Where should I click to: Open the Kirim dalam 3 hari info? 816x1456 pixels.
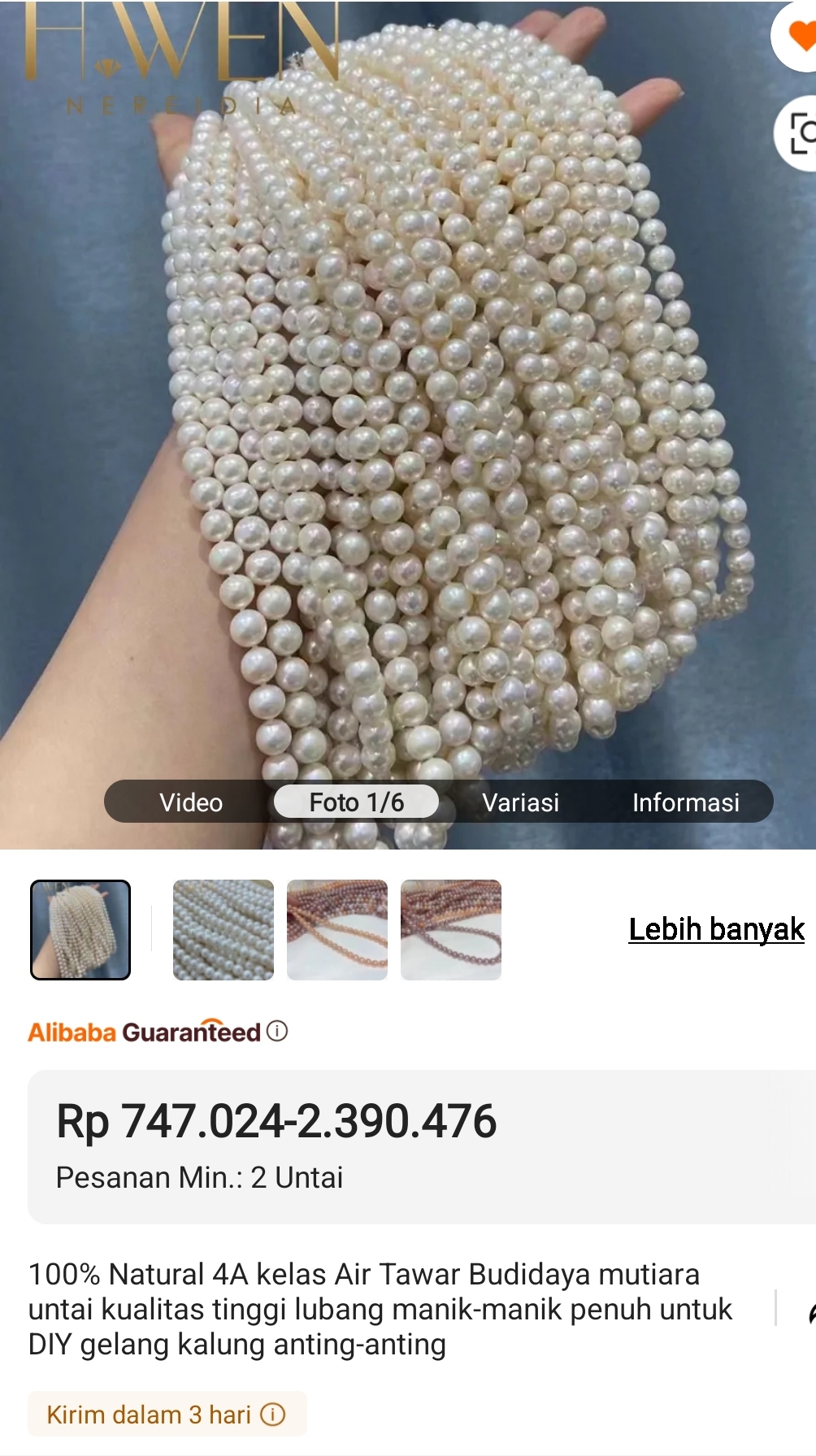pos(273,1415)
